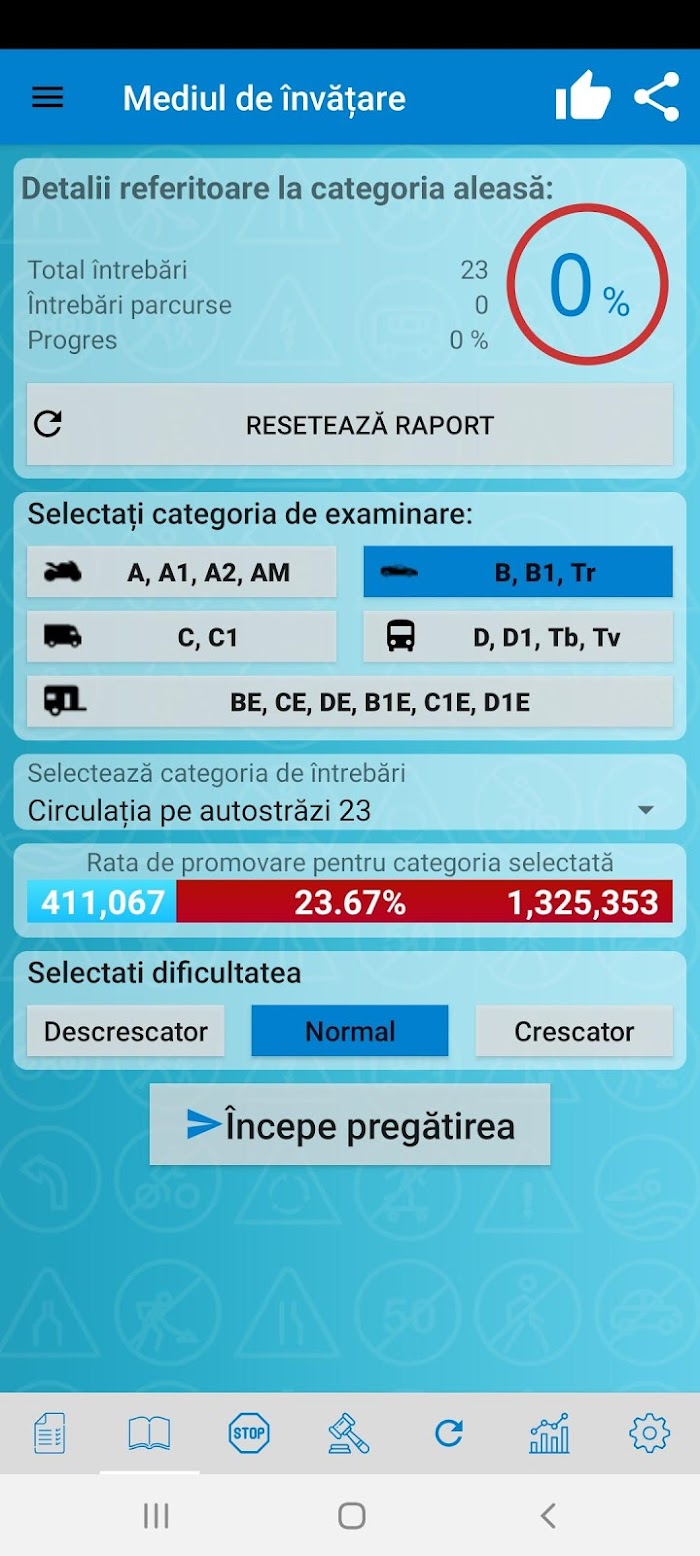Open the gavel legislation tab
This screenshot has height=1556, width=700.
[349, 1434]
